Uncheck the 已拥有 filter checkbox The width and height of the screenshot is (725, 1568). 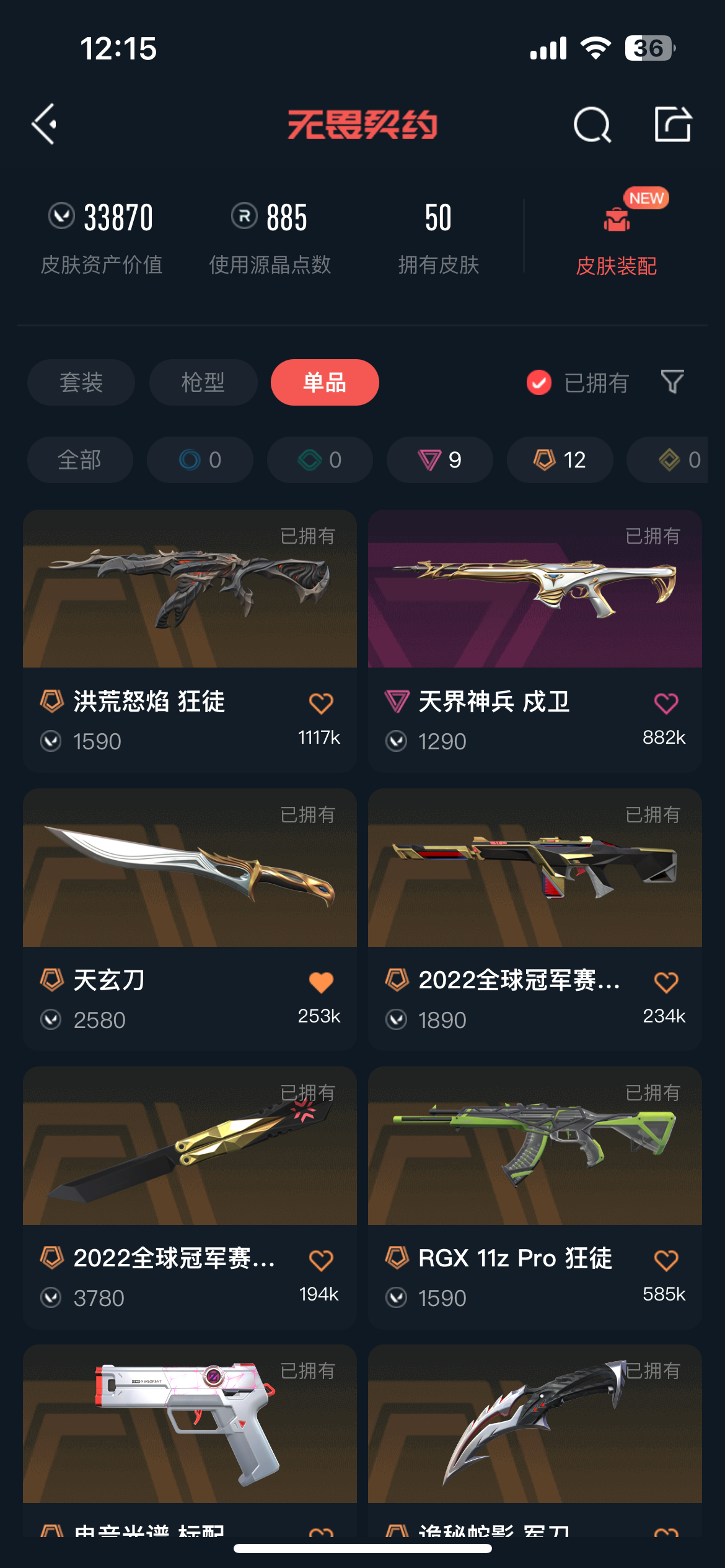point(538,382)
